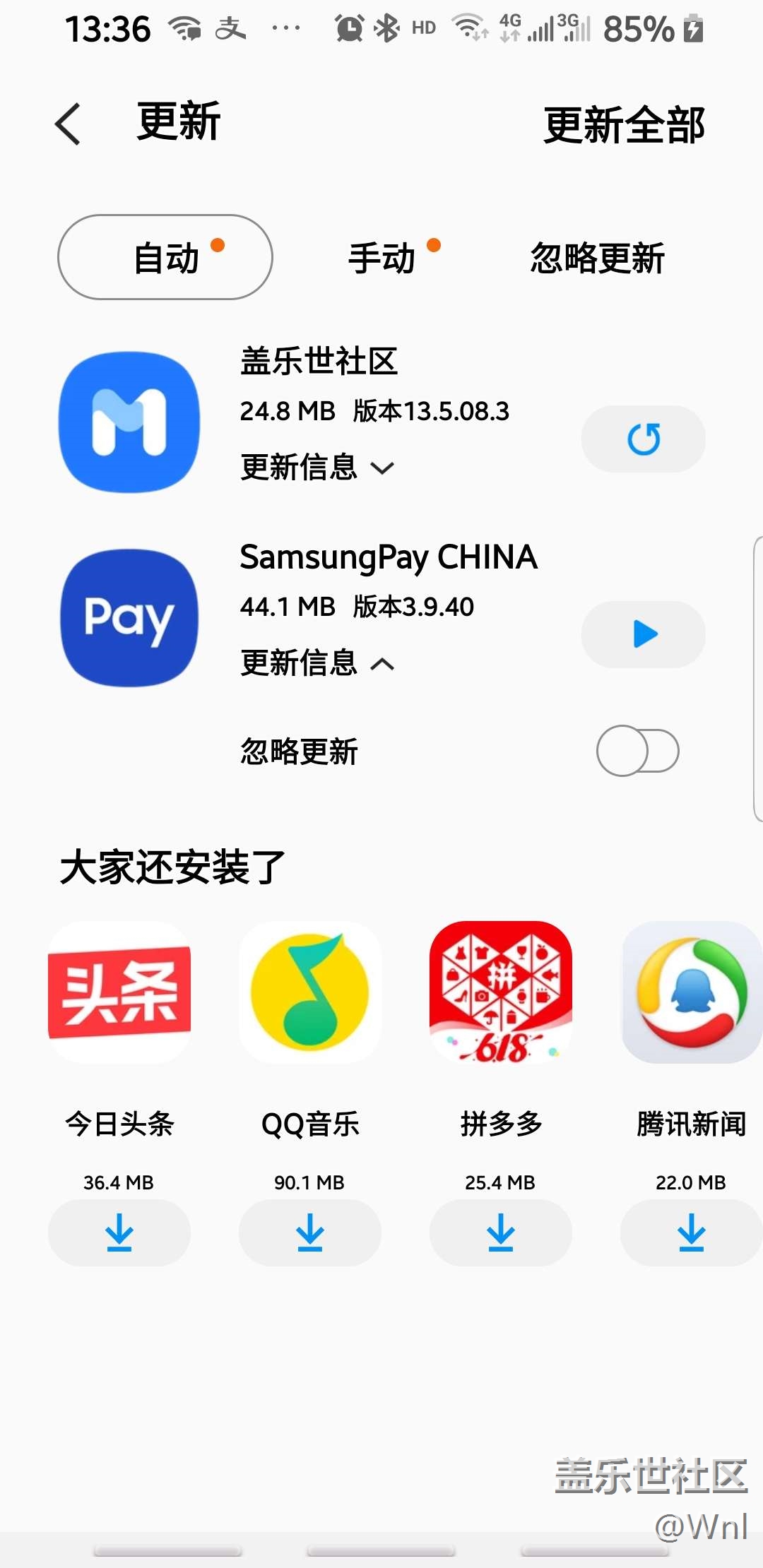Retry the 盖乐世社区 update
This screenshot has height=1568, width=763.
644,439
